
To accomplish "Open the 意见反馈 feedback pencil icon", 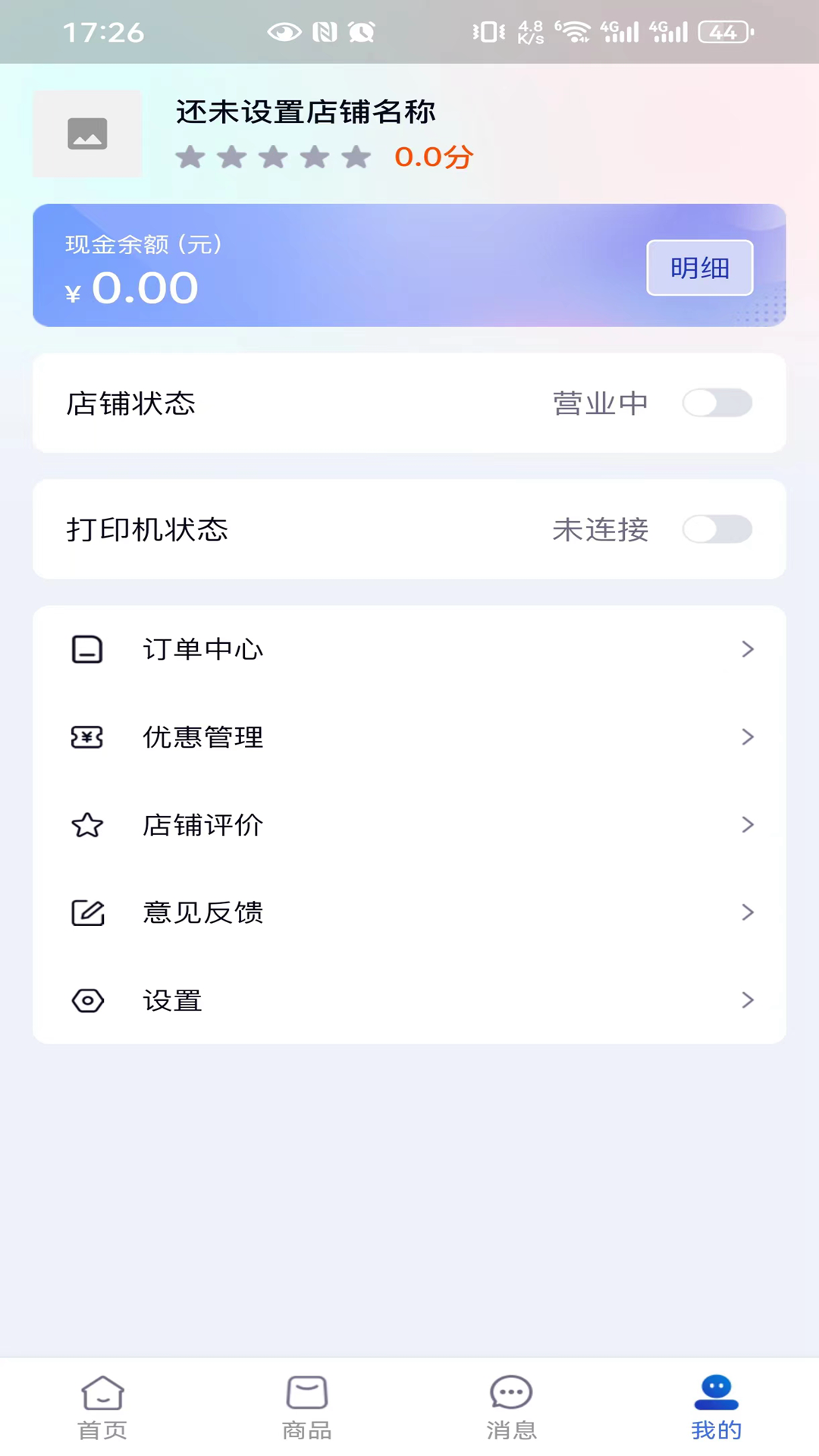I will [x=86, y=913].
